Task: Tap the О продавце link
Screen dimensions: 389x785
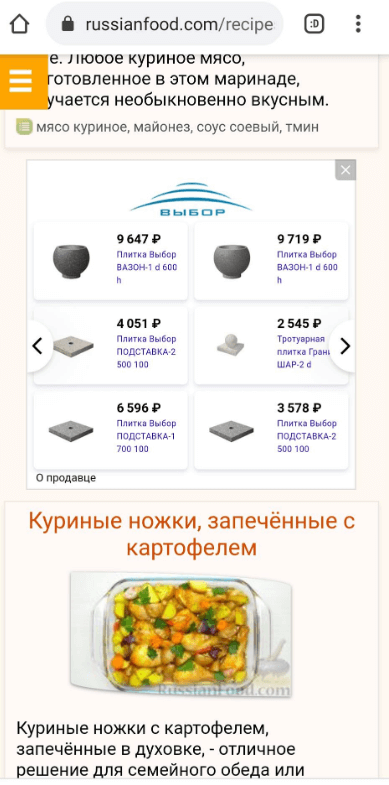Action: [66, 478]
